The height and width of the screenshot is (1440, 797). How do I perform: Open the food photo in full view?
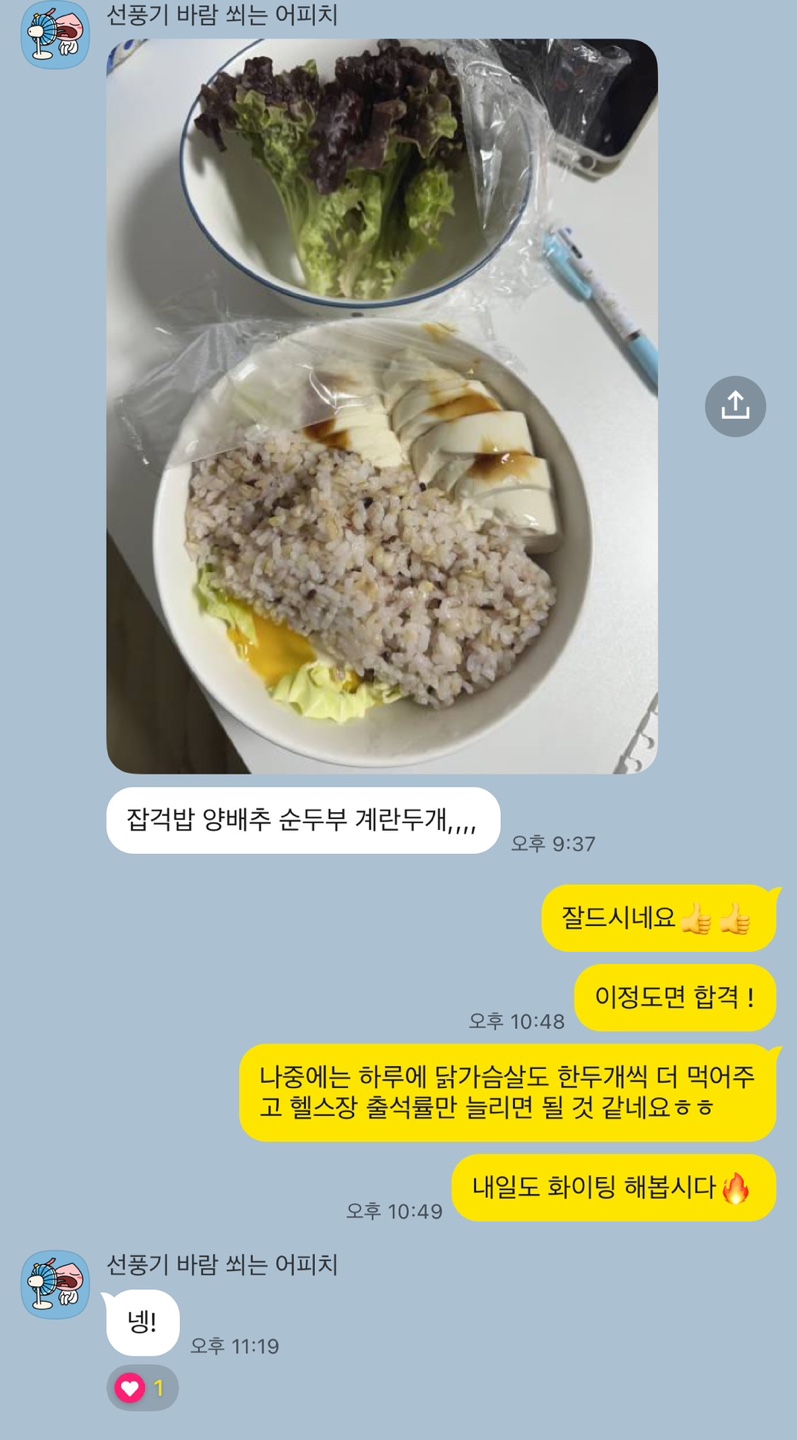(381, 406)
